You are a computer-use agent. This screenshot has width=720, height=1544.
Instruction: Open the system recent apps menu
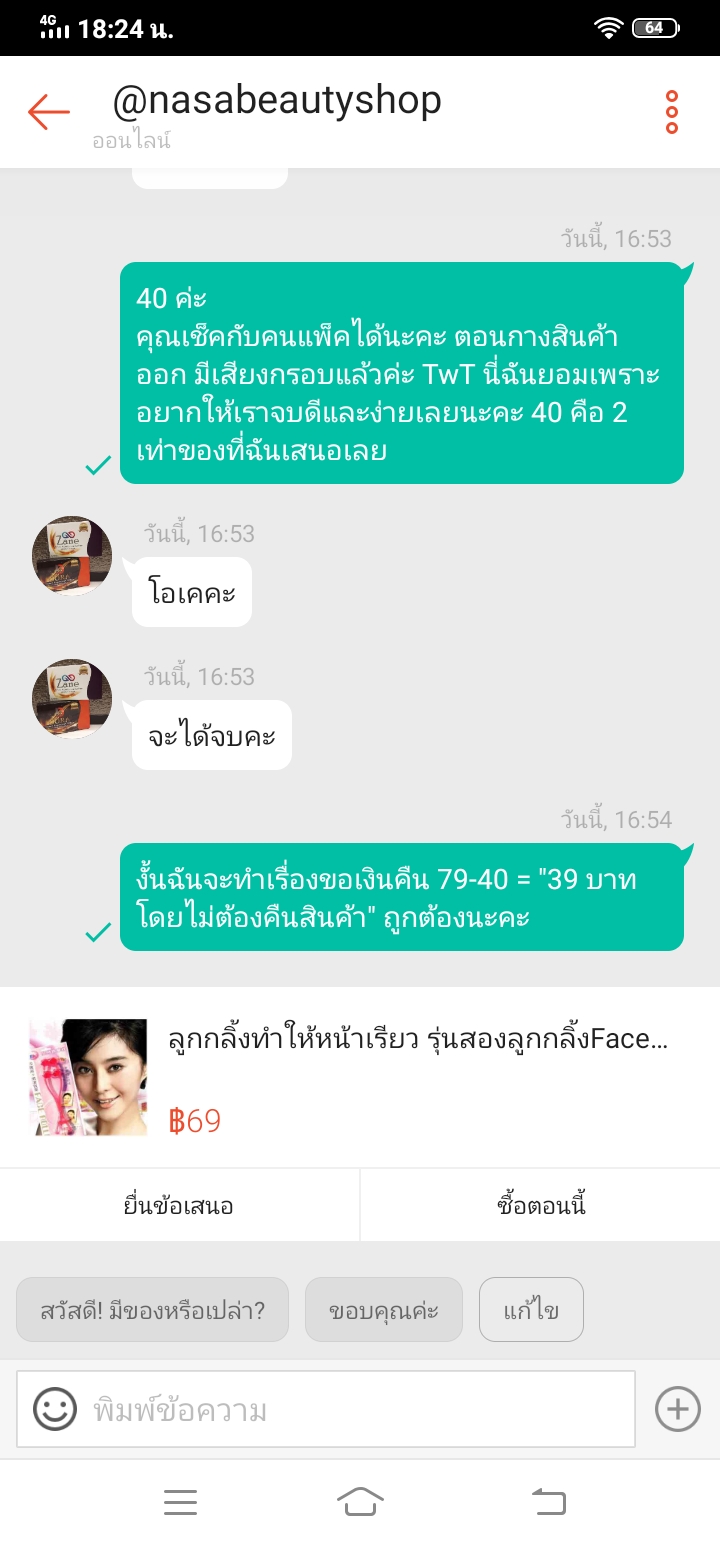(180, 1502)
